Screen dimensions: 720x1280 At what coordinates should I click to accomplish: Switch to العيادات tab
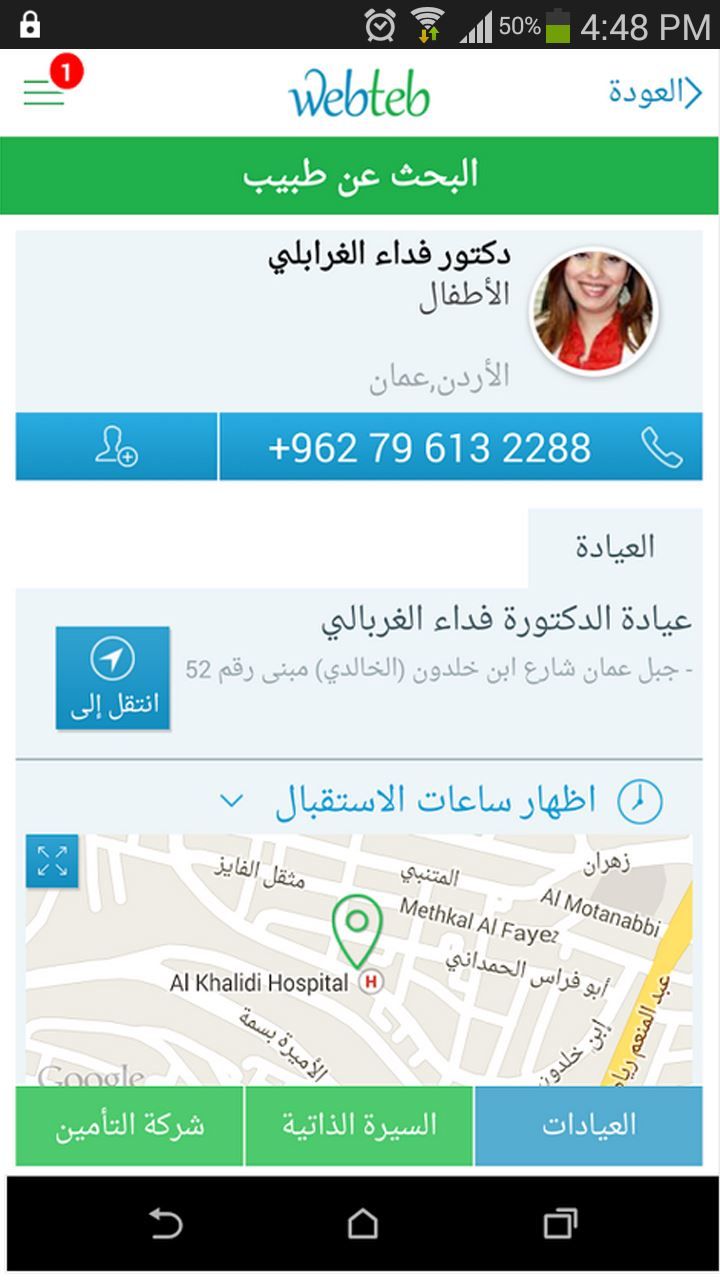(x=588, y=1125)
